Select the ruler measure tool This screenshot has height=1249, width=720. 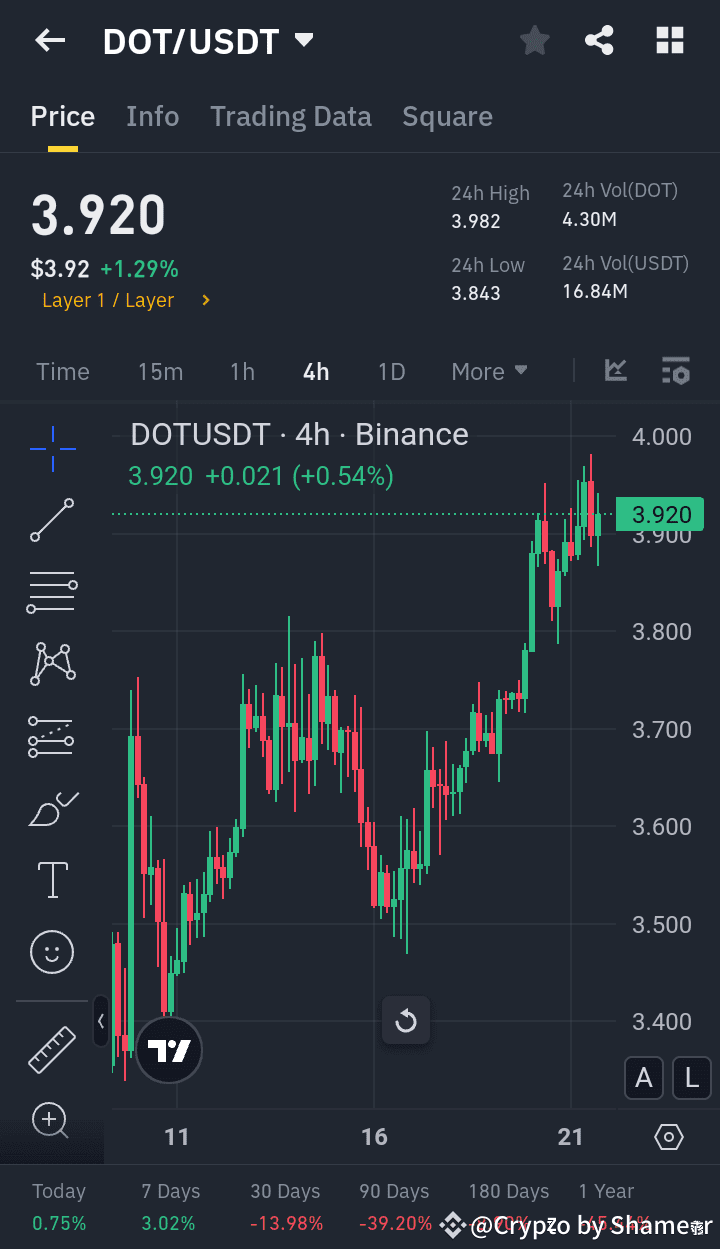[x=51, y=1050]
